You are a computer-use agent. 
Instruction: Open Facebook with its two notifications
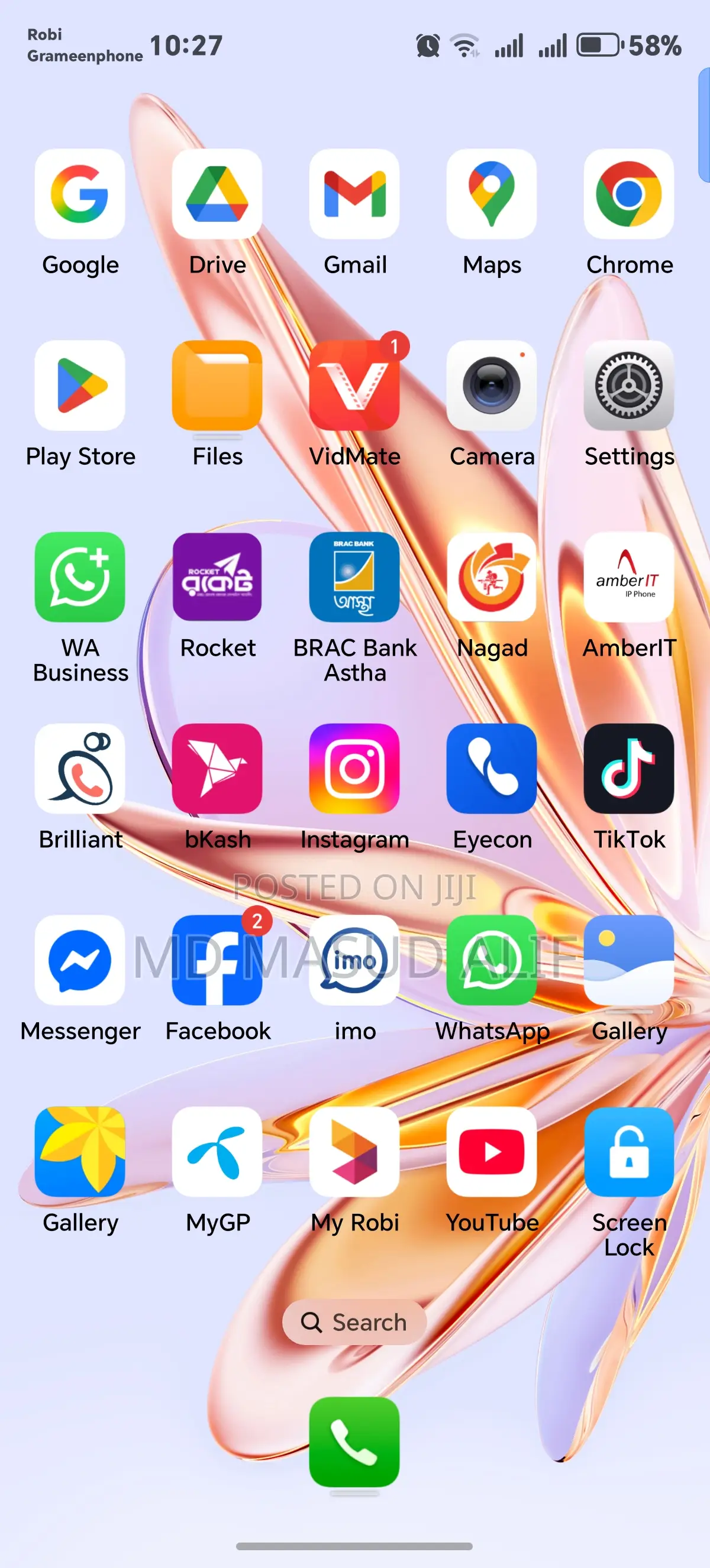(x=217, y=961)
